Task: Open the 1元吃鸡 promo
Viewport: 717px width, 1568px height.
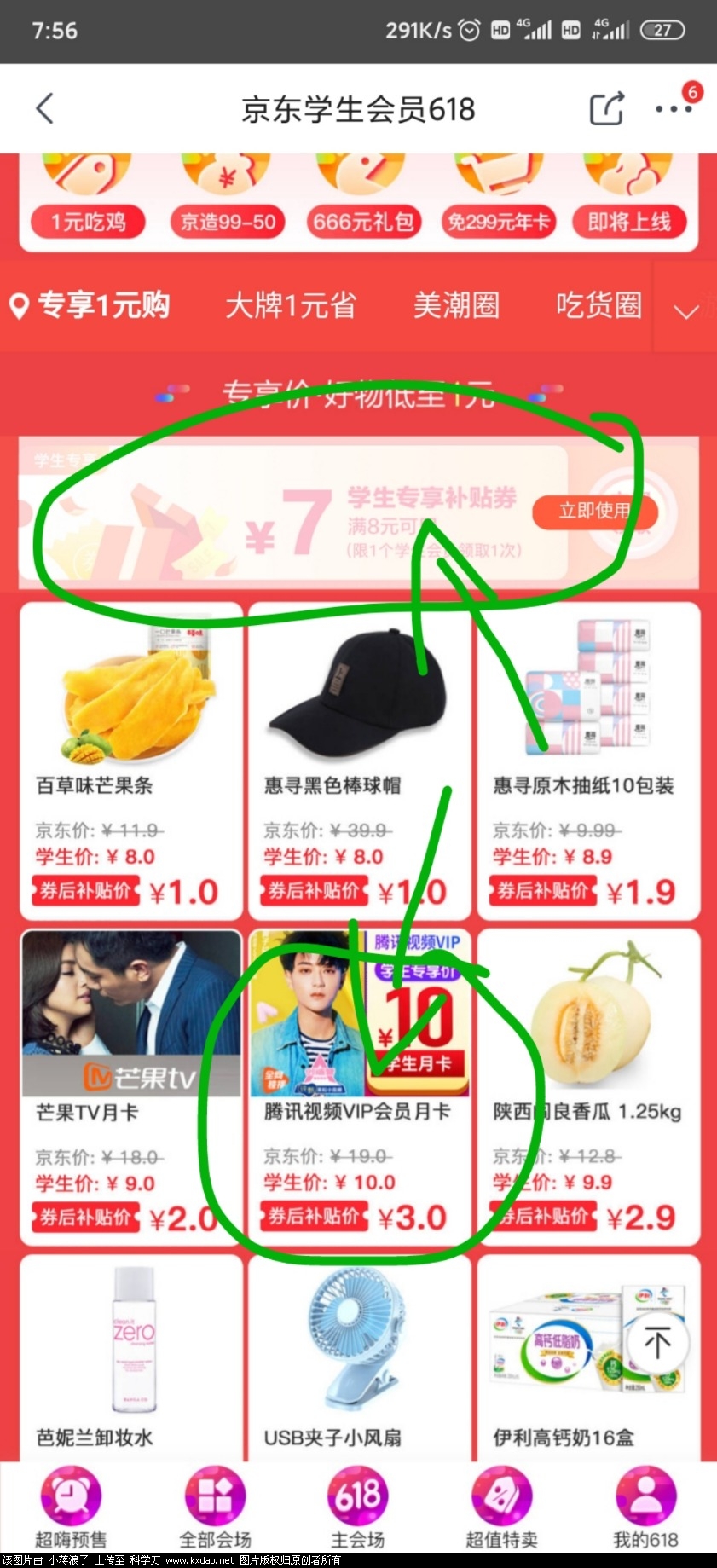Action: [88, 221]
